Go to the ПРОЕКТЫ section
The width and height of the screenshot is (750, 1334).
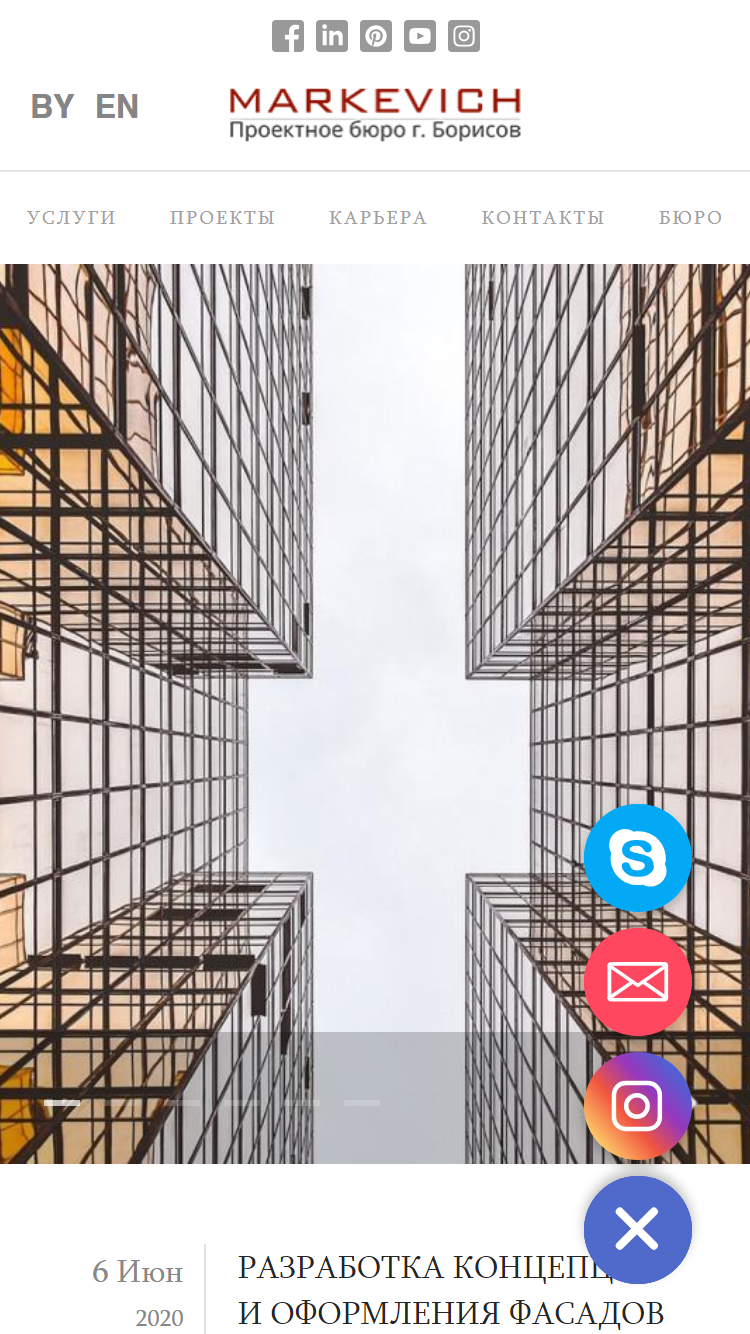(x=222, y=217)
